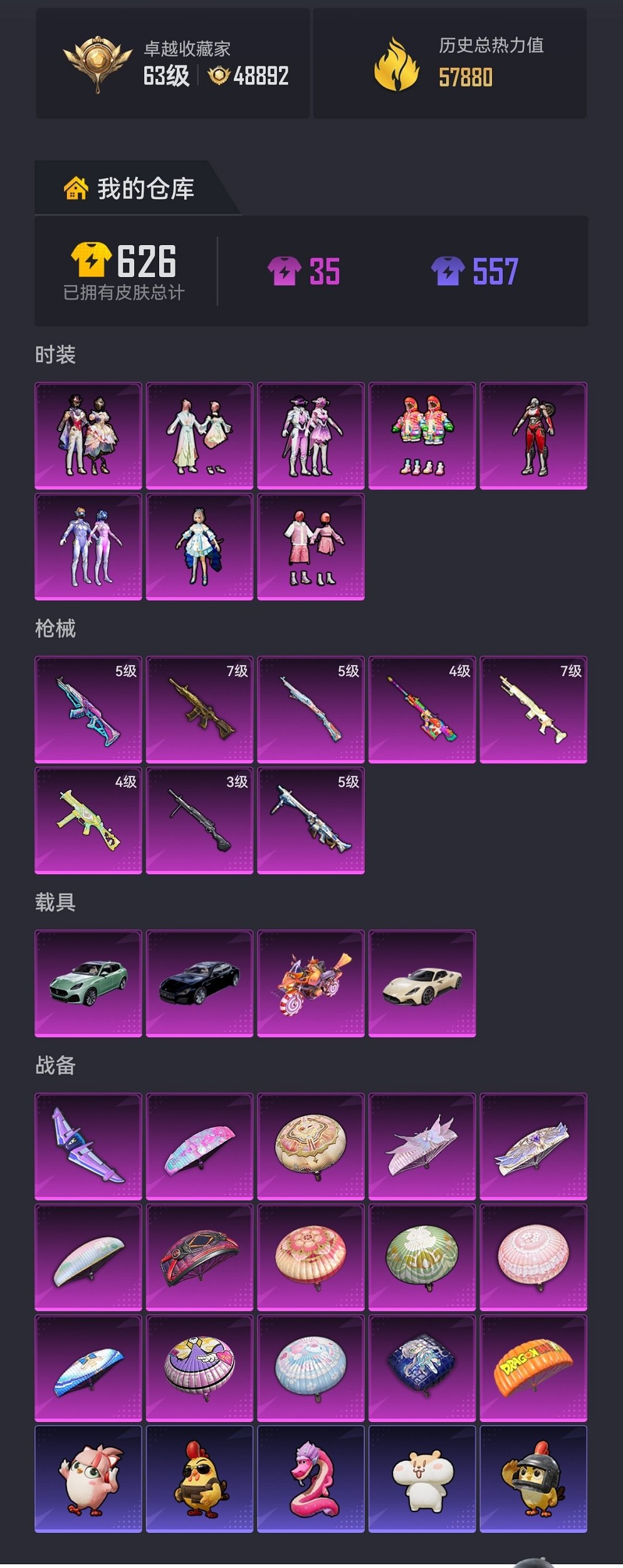This screenshot has height=1568, width=623.
Task: Open the colorful hoodie set outfit tile
Action: 422,436
